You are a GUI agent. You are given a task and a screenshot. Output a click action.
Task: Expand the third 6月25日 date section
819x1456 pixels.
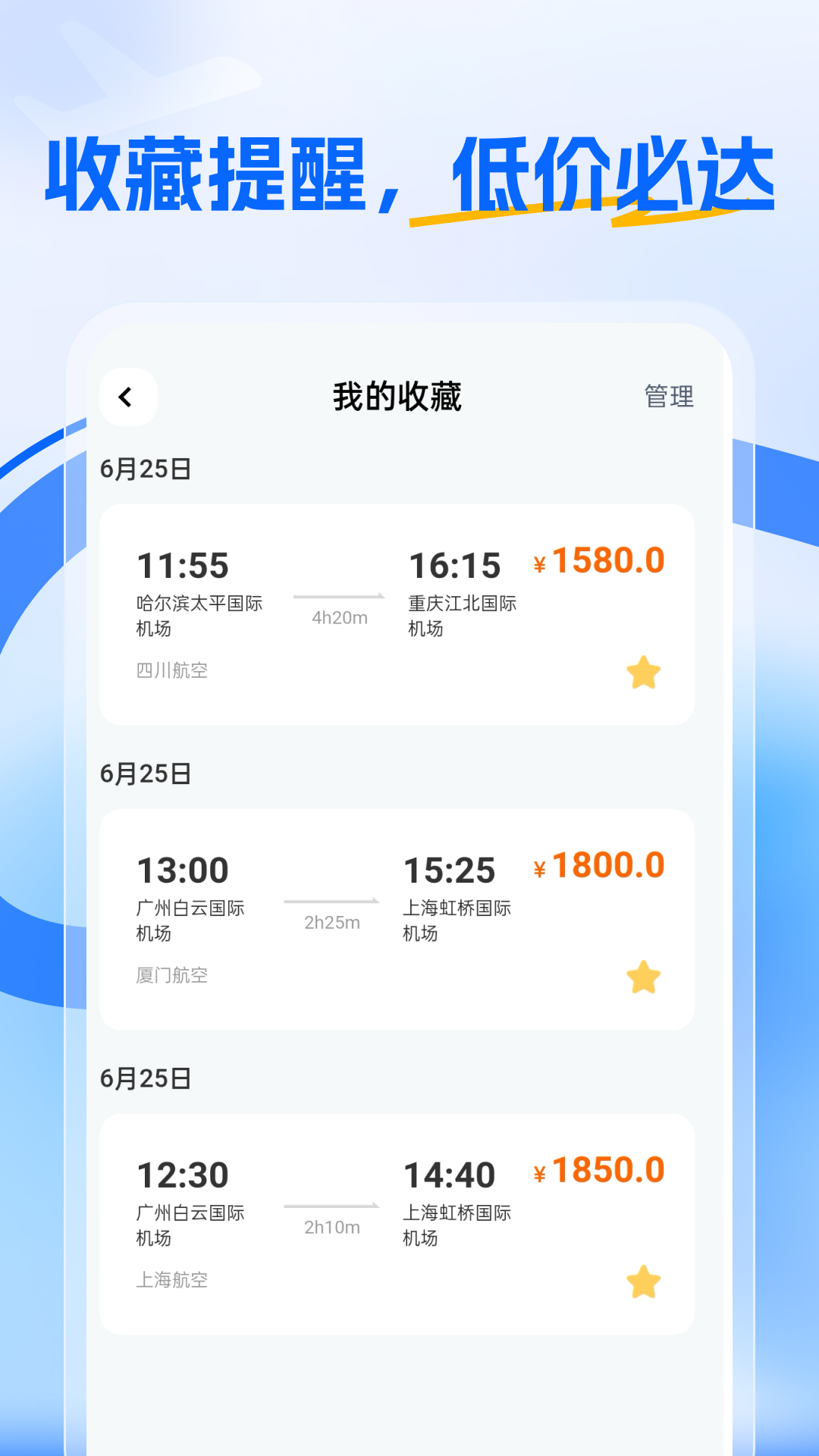[146, 1077]
